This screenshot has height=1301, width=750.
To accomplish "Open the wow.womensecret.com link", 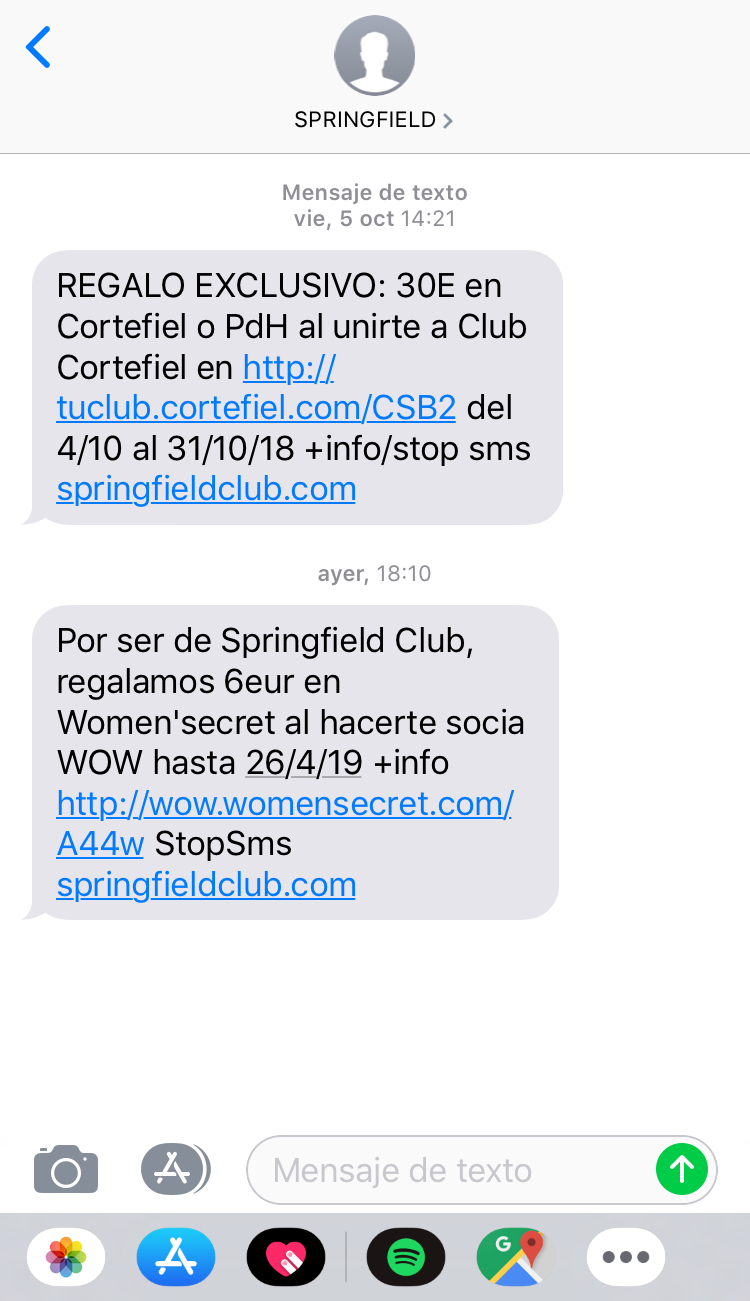I will 284,803.
